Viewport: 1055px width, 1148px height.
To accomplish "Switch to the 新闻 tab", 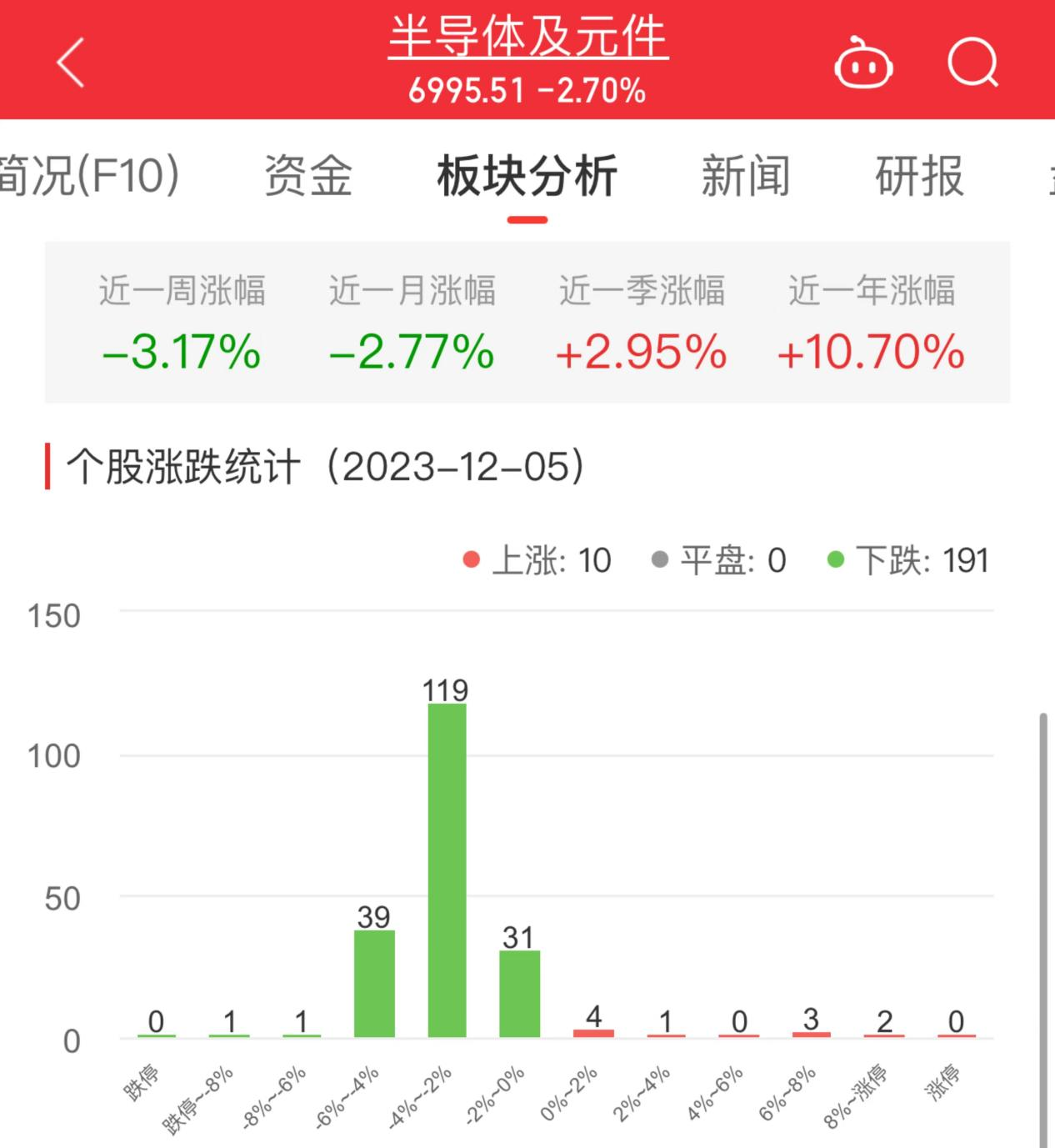I will click(x=745, y=176).
